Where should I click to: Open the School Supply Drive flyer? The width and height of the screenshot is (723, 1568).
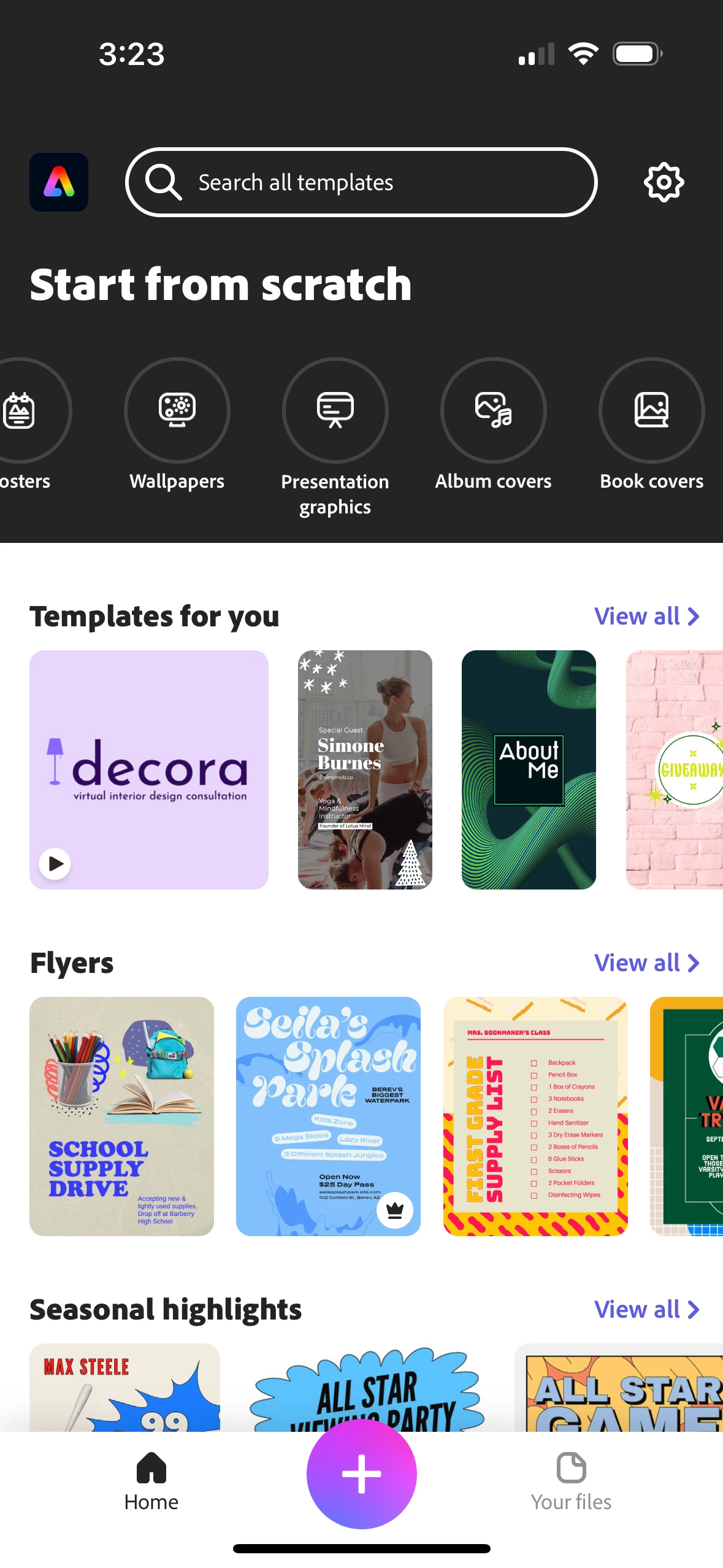[x=121, y=1116]
